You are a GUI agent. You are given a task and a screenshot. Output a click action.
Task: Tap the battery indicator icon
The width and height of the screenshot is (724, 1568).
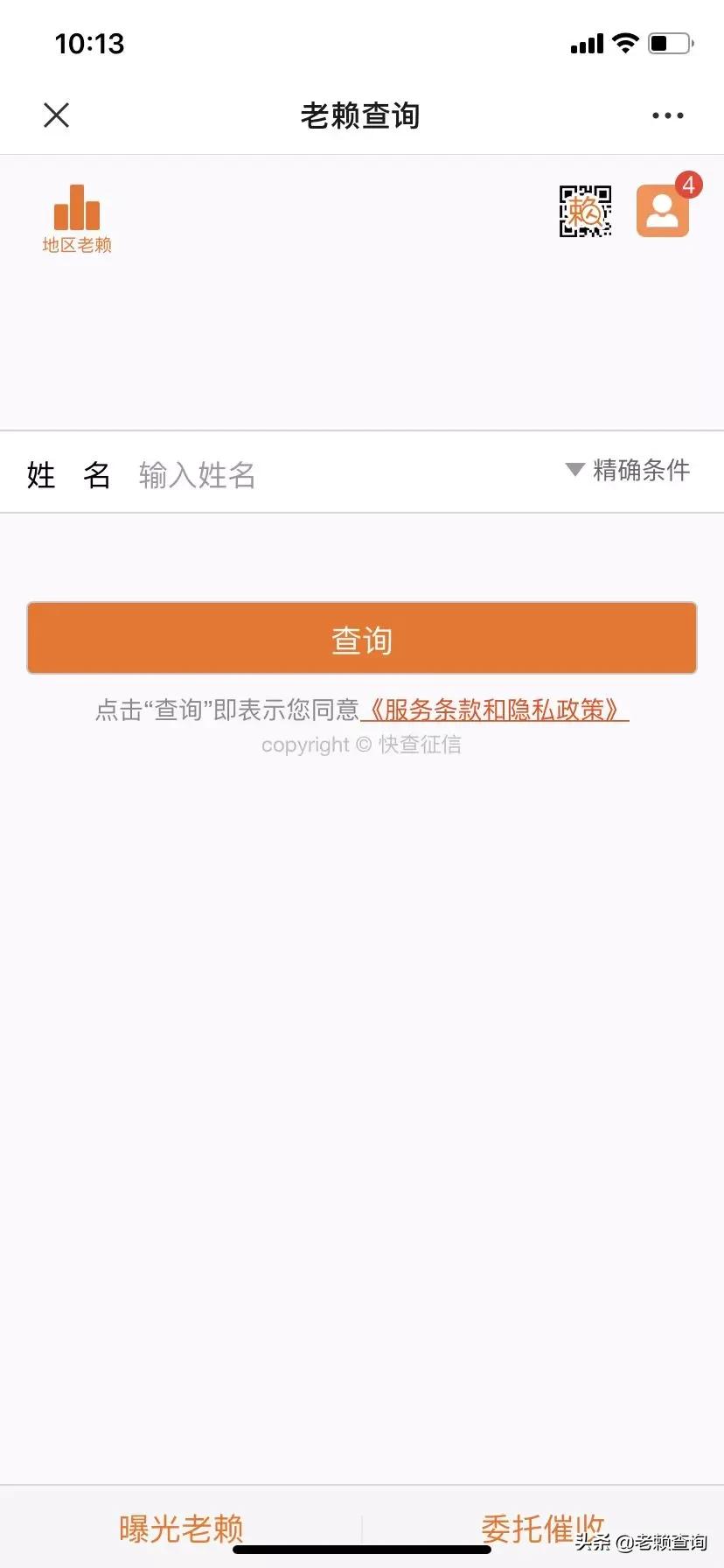pos(667,42)
